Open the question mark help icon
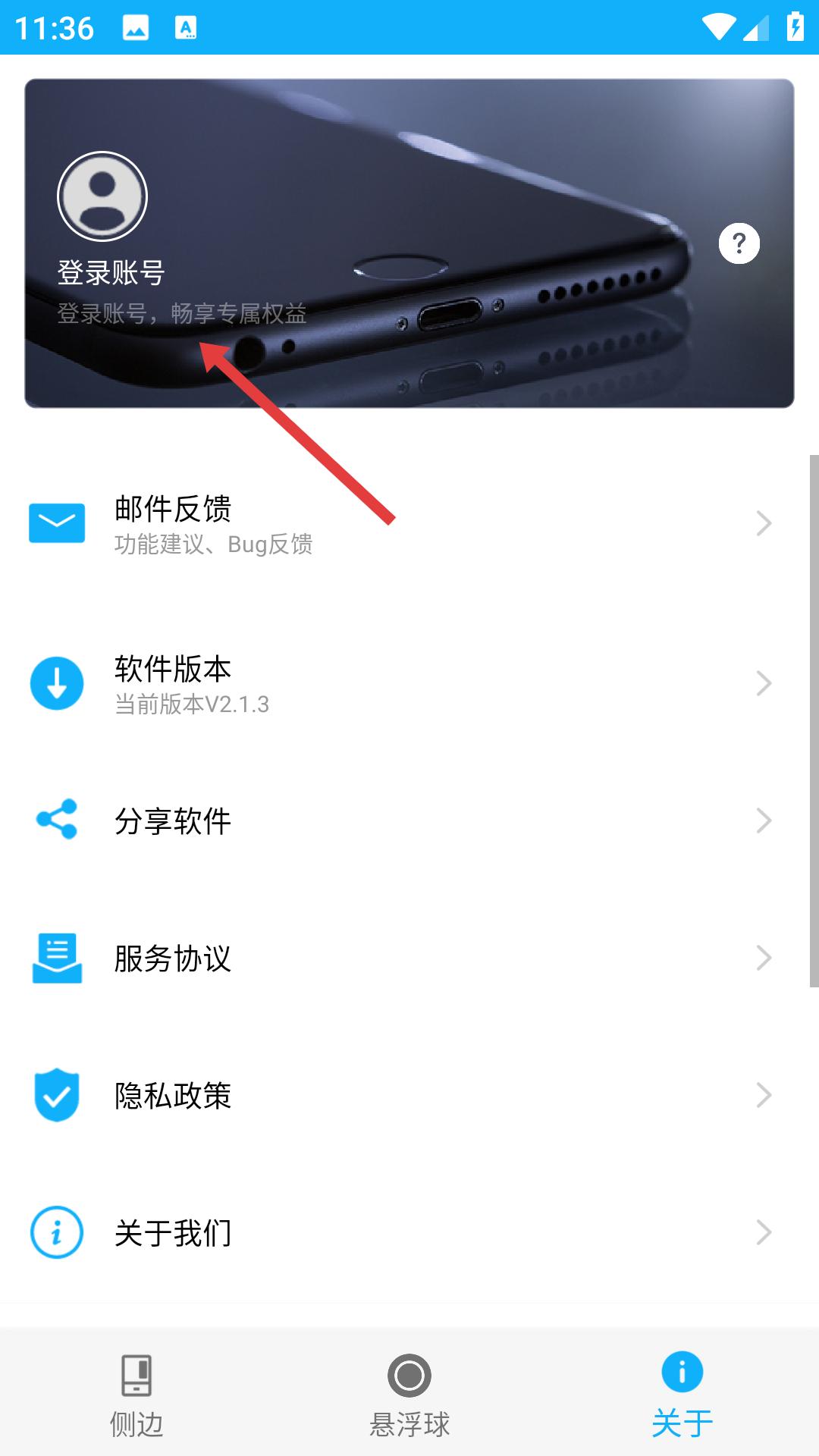 point(739,243)
